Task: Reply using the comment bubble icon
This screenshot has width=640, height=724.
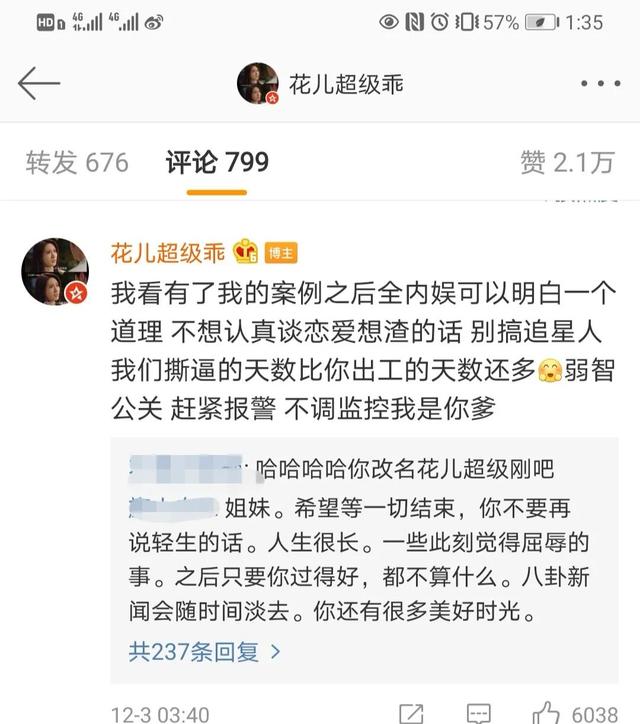Action: (x=480, y=713)
